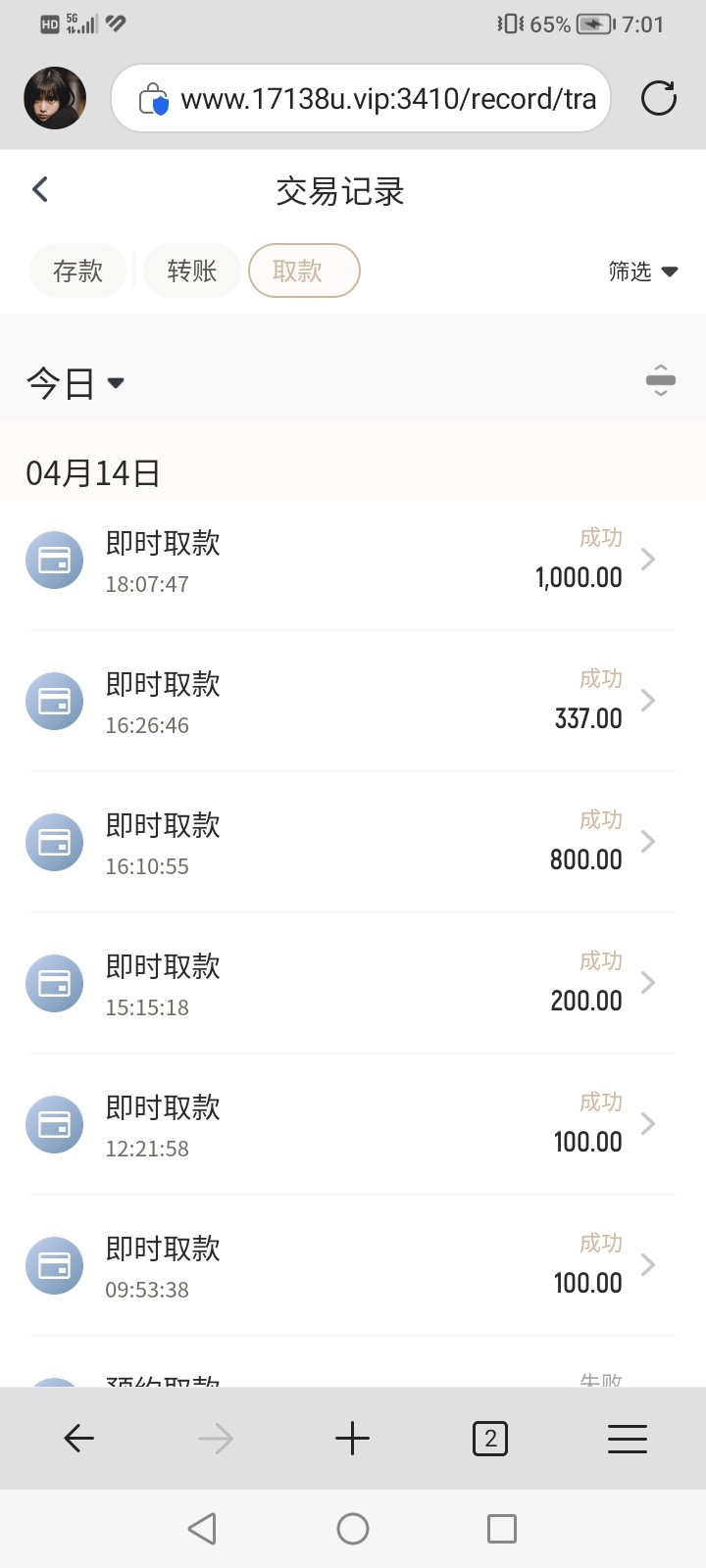Switch to the 转账 tab

click(x=191, y=270)
